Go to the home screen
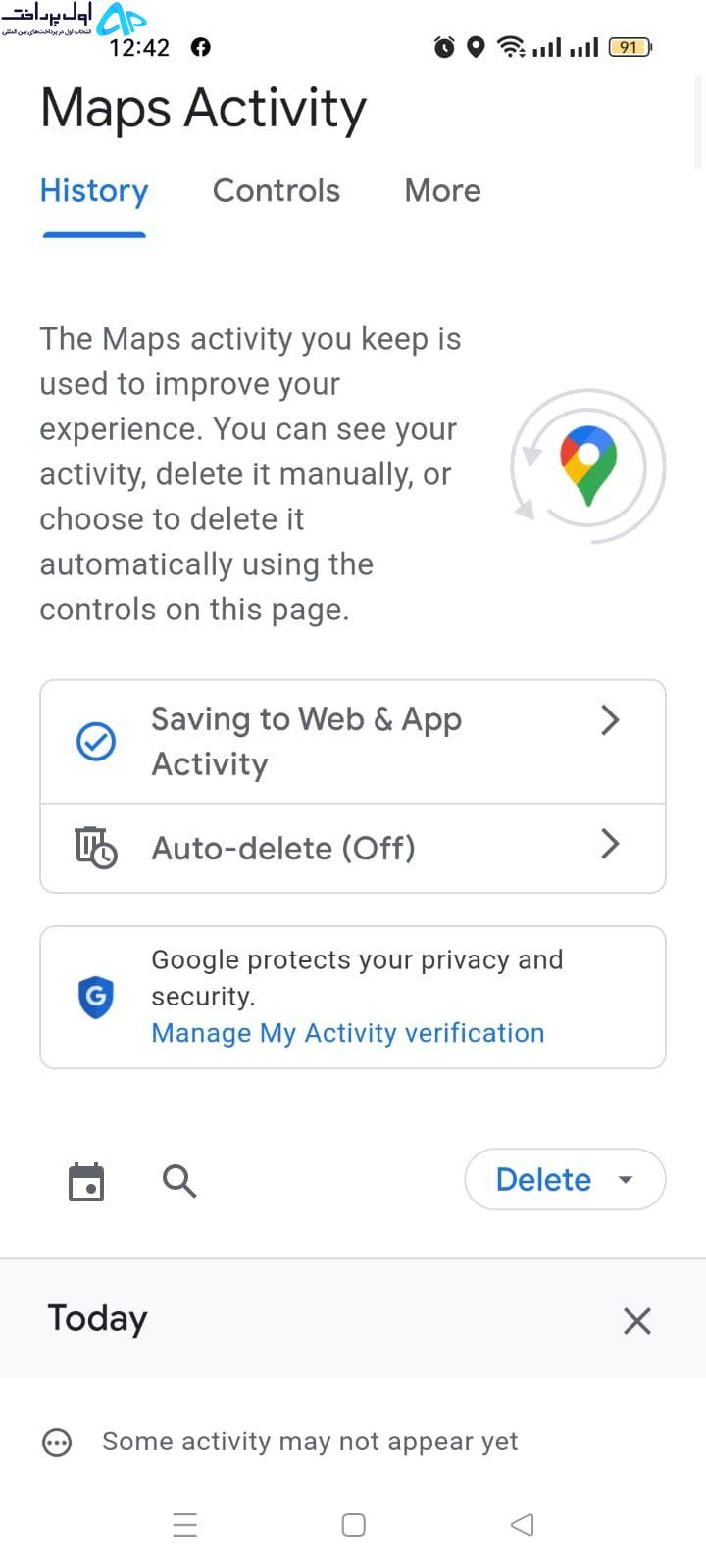 coord(354,1524)
